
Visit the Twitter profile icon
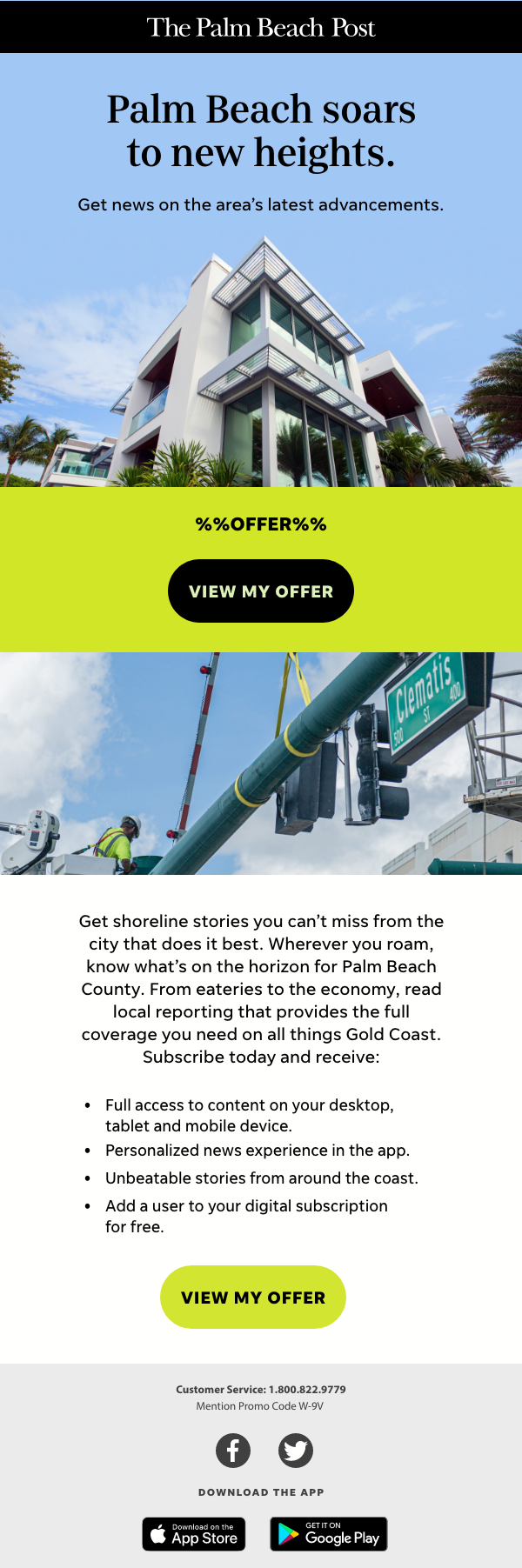(x=296, y=1450)
